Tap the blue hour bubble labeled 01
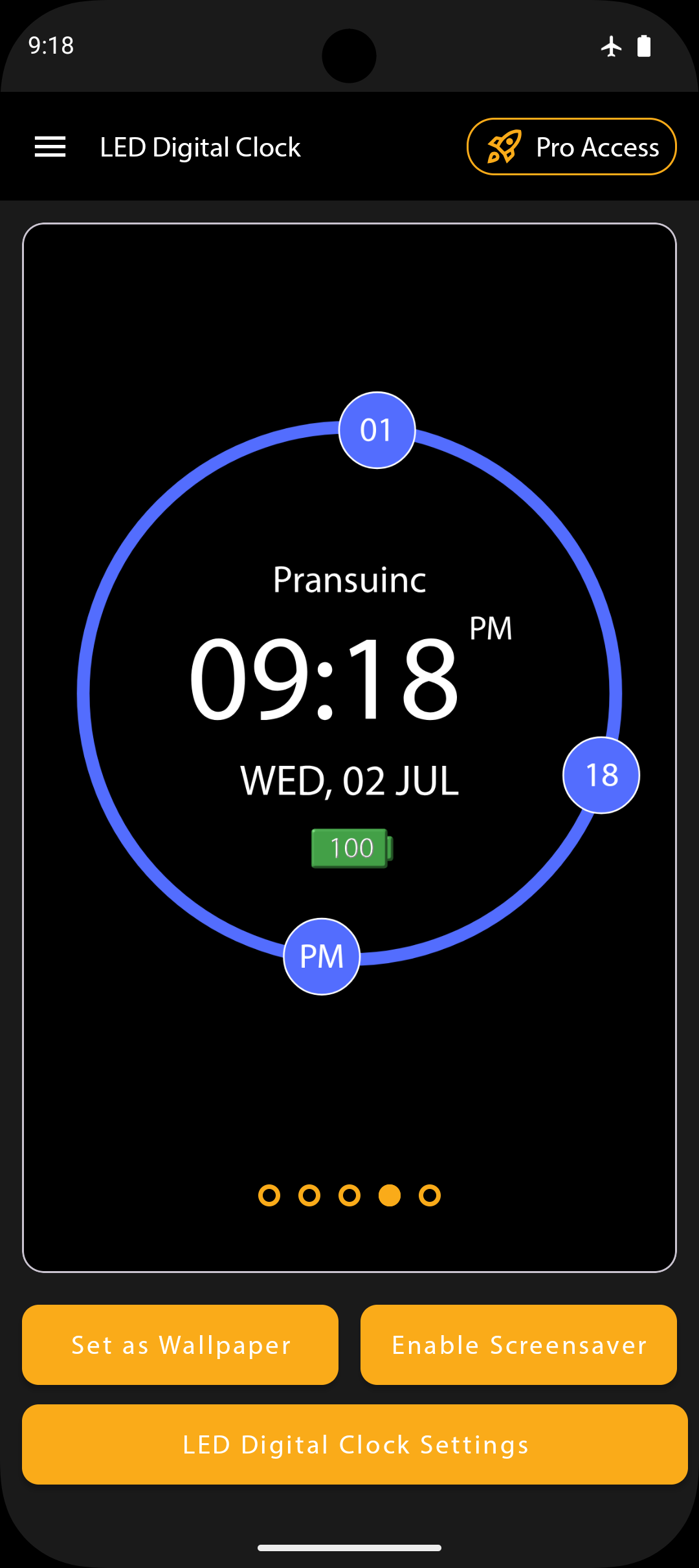 [x=377, y=430]
